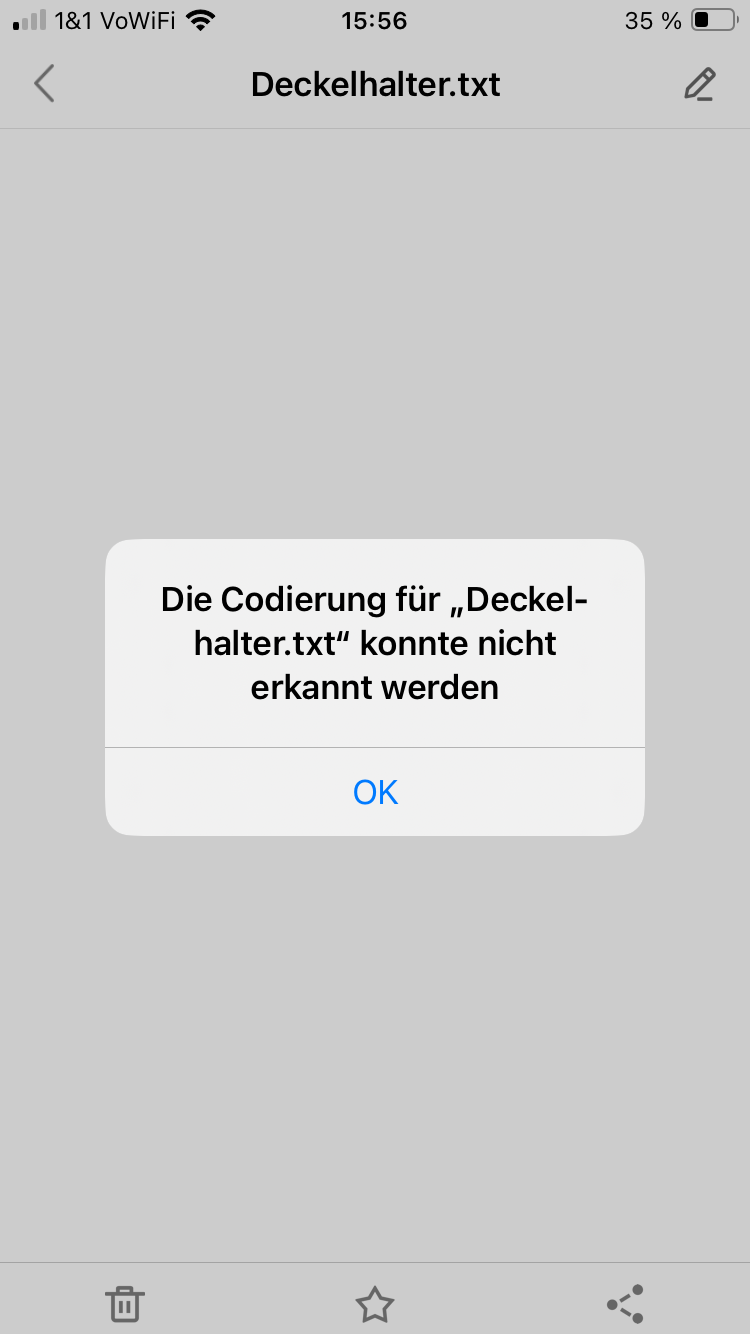Share the file via the share icon
The width and height of the screenshot is (750, 1334).
[625, 1304]
